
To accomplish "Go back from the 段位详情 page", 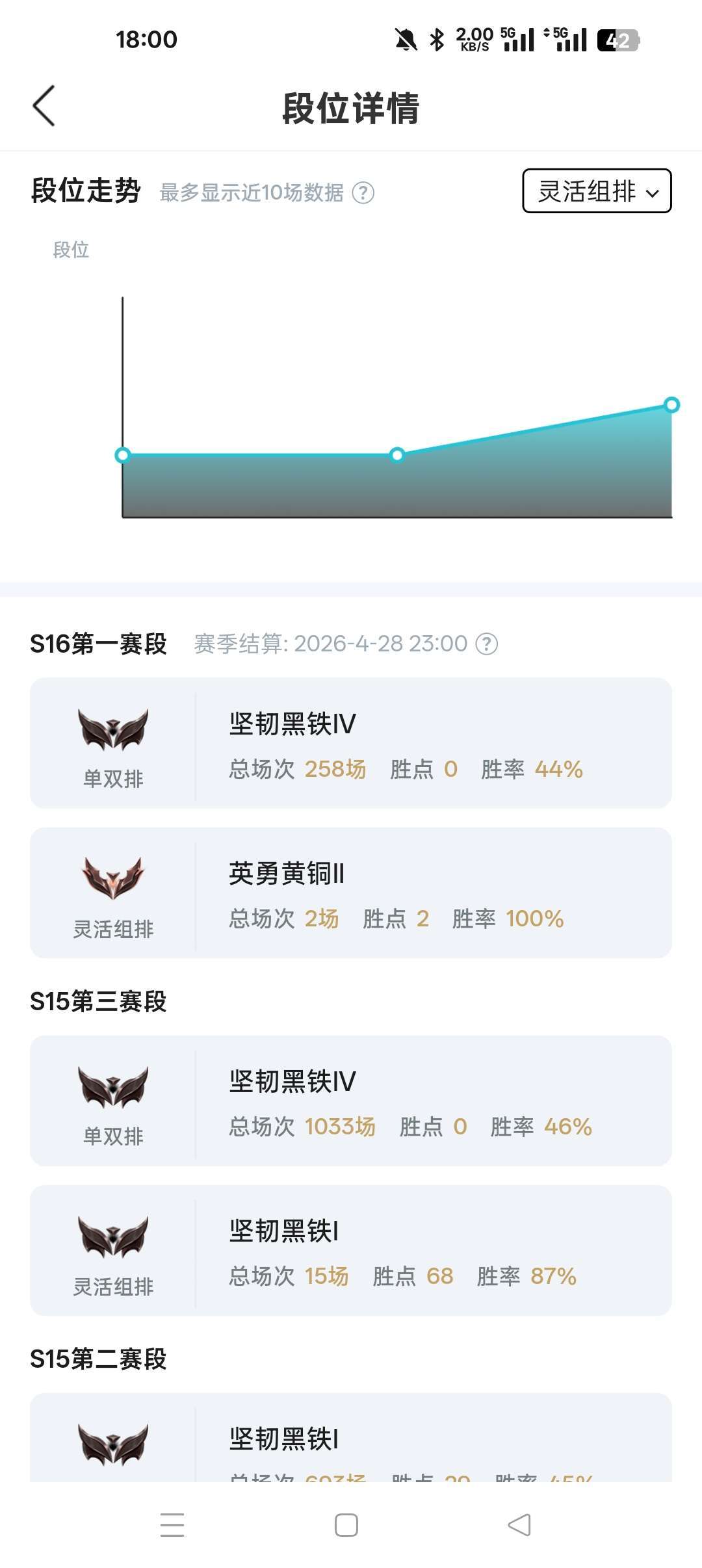I will click(x=44, y=106).
